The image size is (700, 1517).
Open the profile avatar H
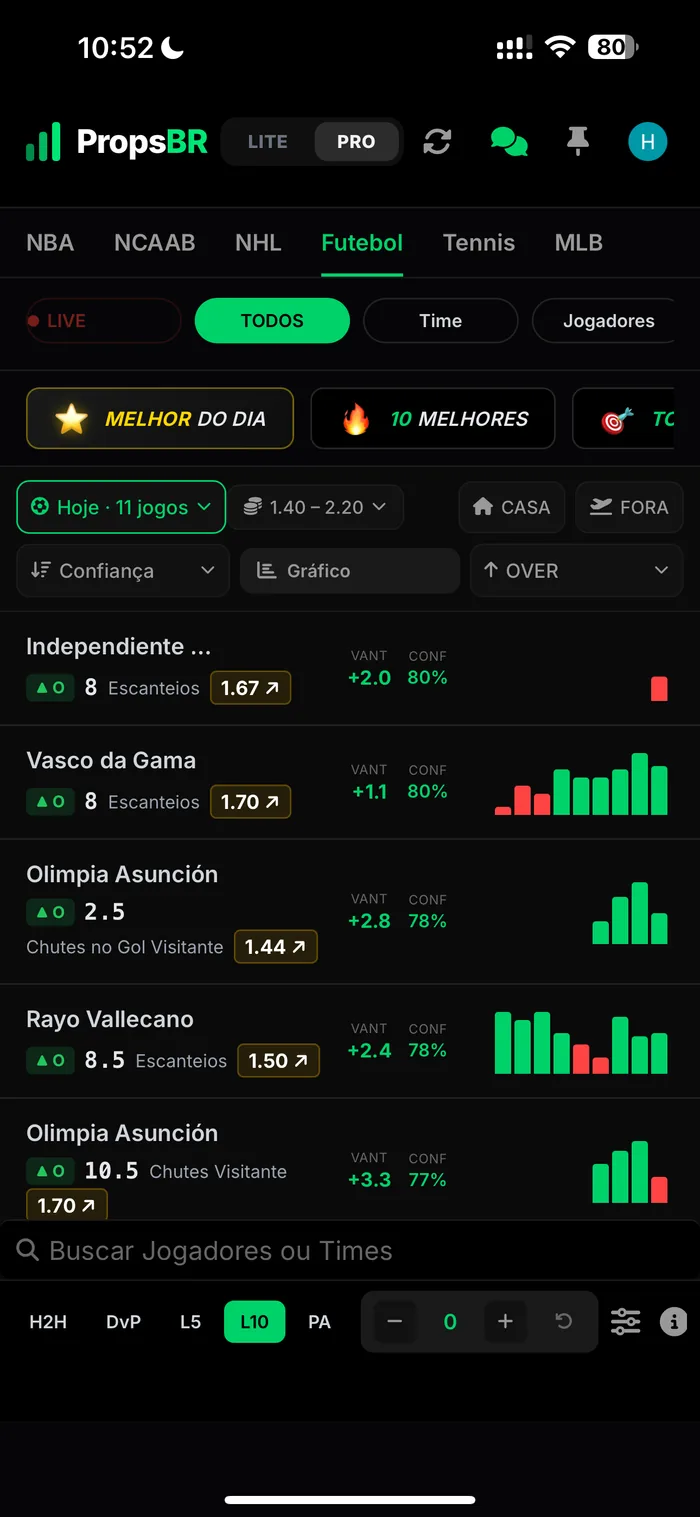pyautogui.click(x=647, y=142)
